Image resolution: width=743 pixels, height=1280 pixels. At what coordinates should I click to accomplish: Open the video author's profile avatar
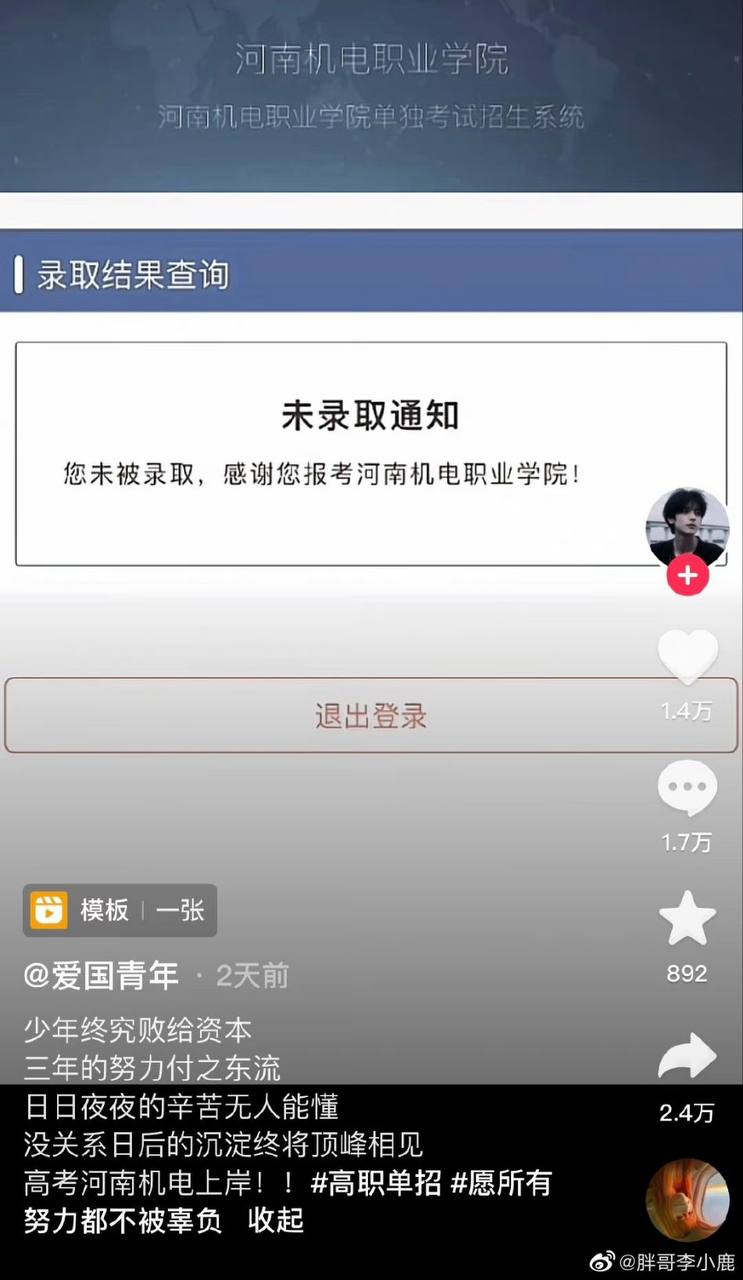click(x=687, y=529)
